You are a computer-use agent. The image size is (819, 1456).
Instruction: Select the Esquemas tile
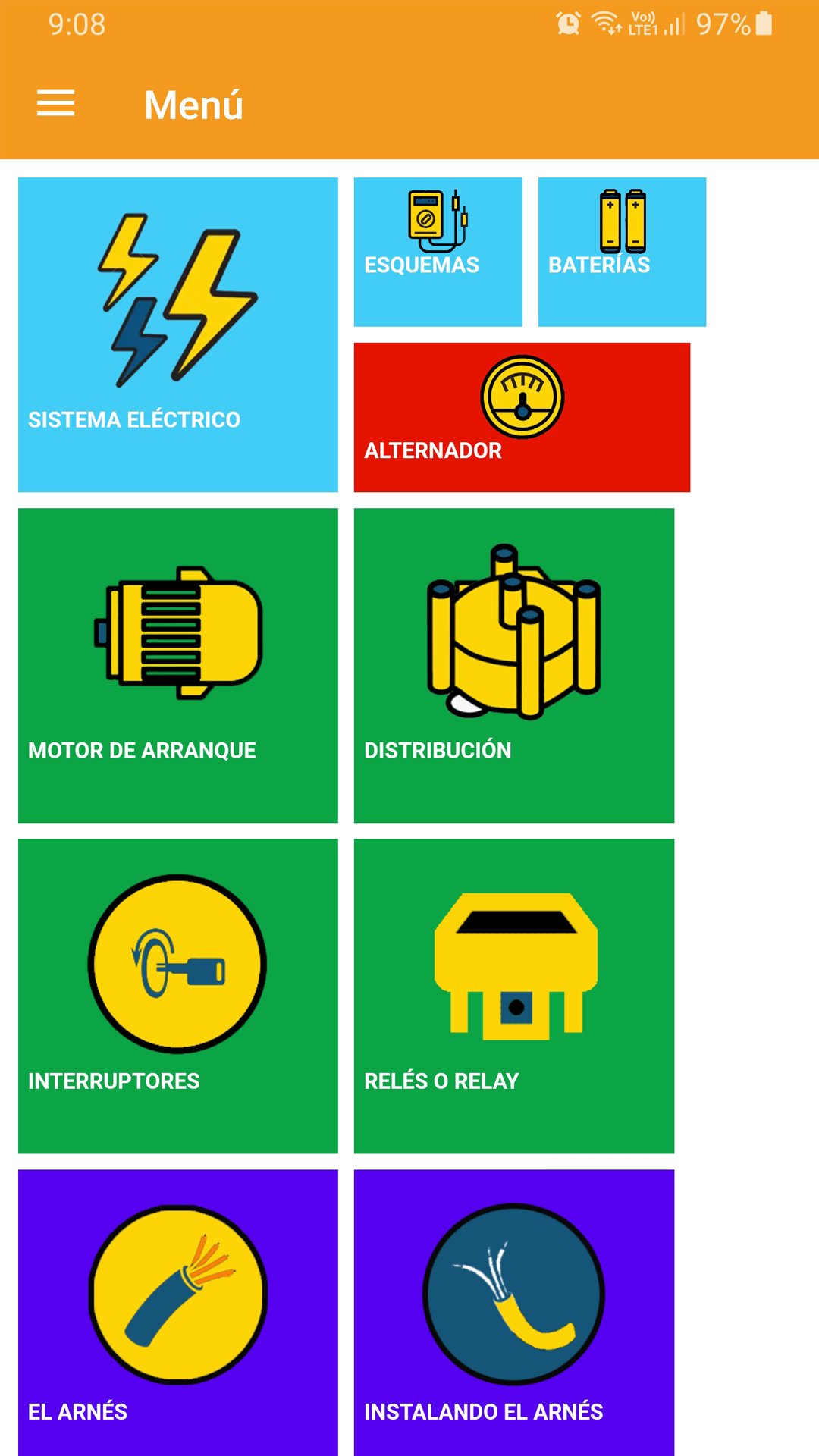pos(438,252)
